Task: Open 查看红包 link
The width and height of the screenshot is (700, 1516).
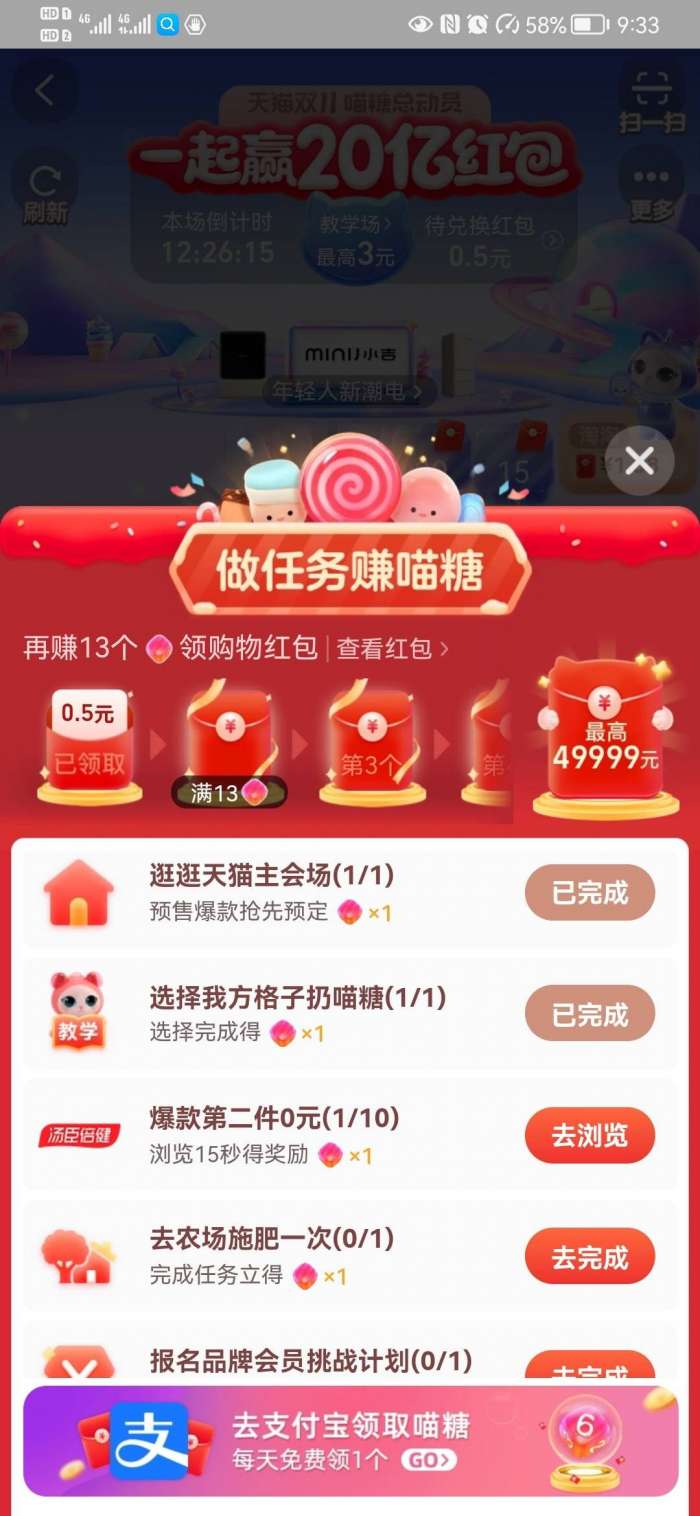Action: pos(392,648)
